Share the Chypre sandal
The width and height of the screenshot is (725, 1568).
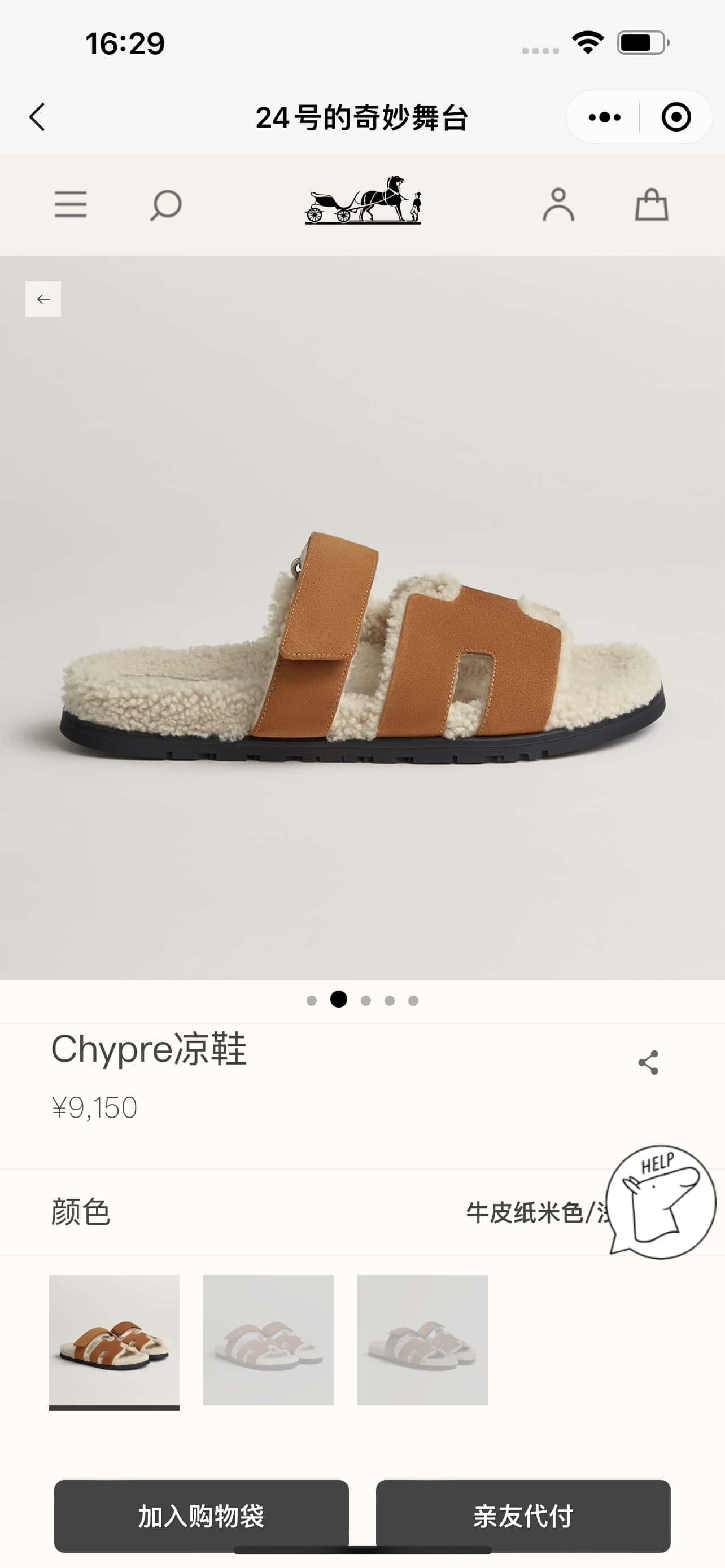[648, 1063]
